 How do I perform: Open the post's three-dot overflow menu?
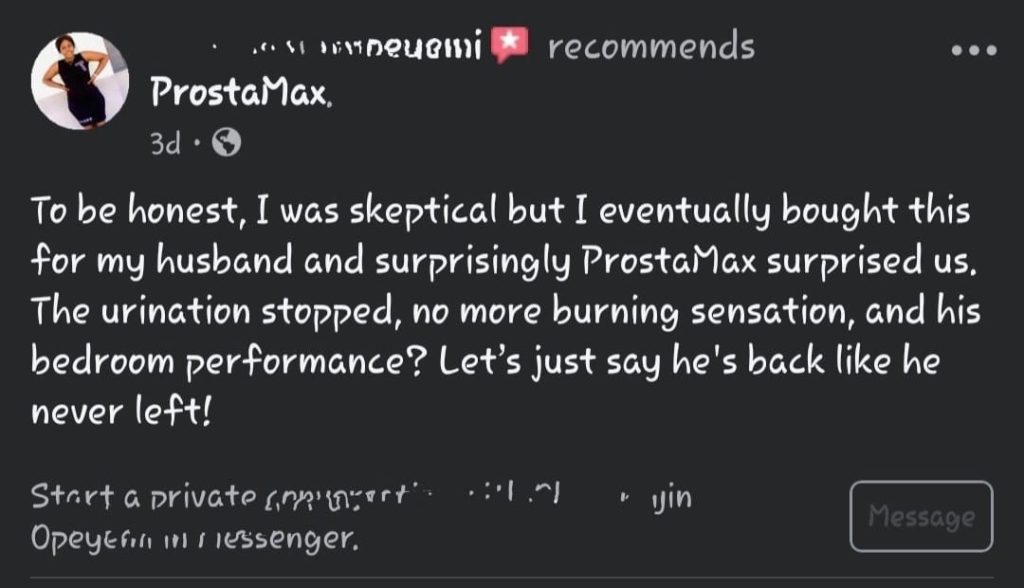coord(974,50)
